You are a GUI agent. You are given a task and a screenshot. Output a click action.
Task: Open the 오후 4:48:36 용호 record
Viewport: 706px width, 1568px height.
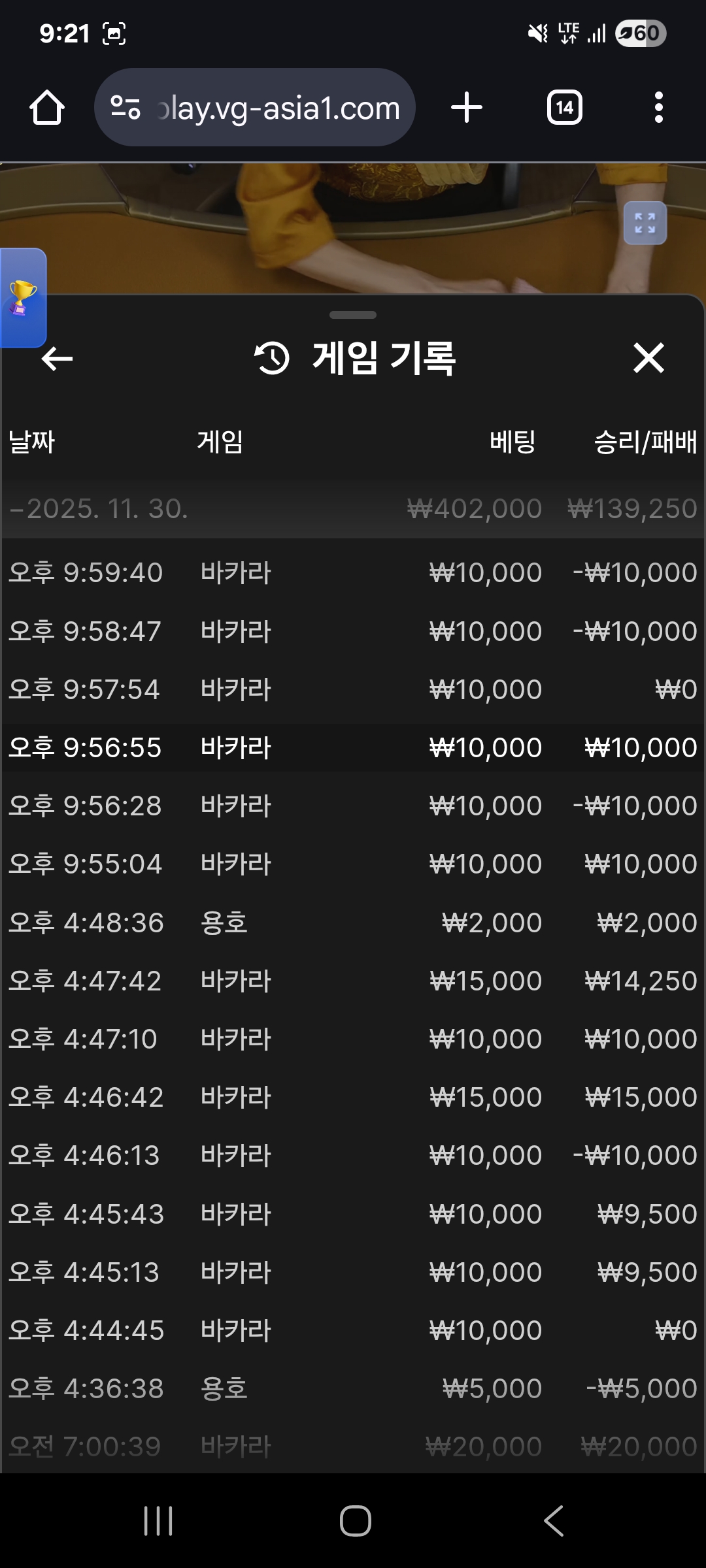point(353,923)
